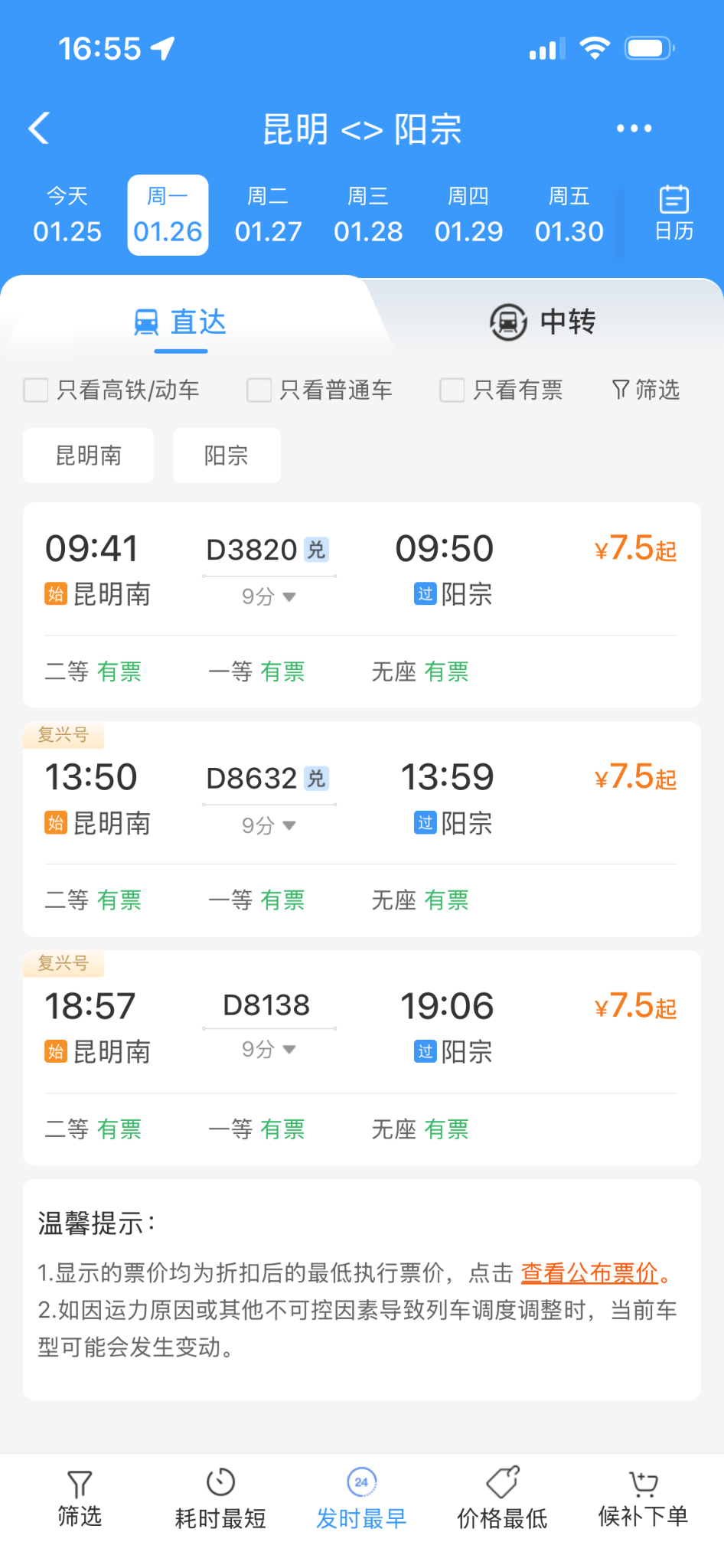Expand stops for train D8138
The image size is (724, 1568).
click(x=269, y=1050)
